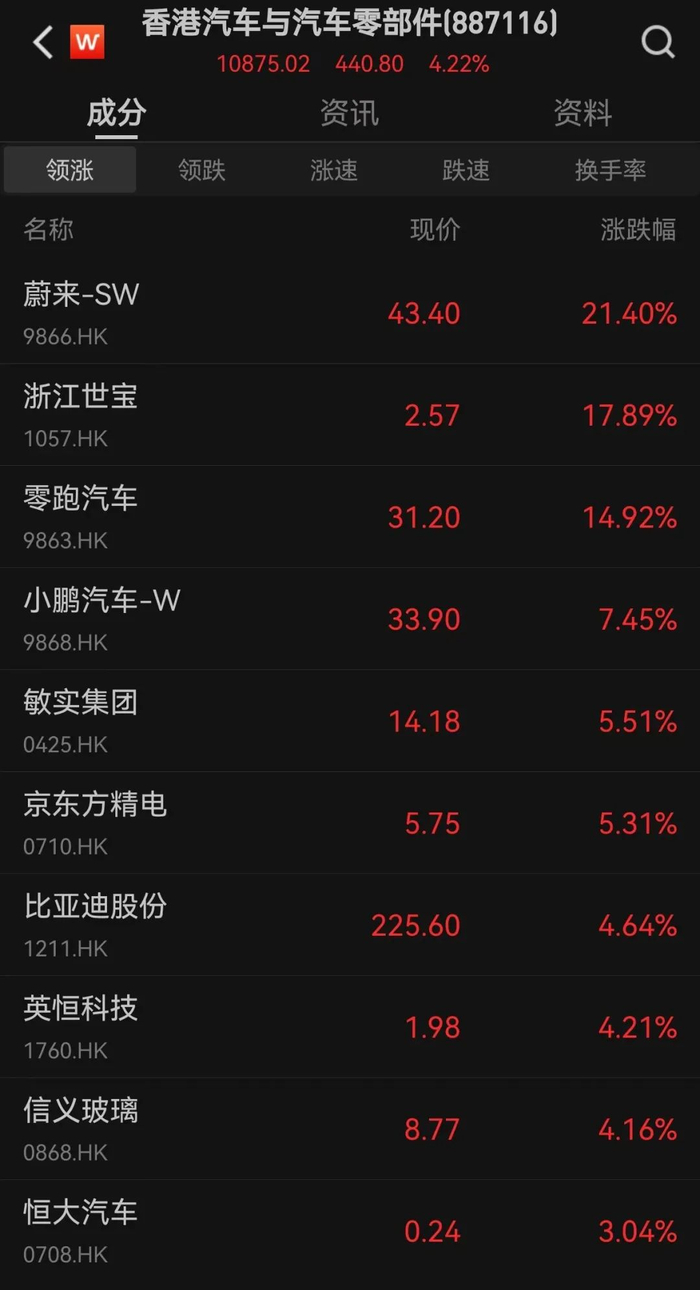Open stock 蔚来-SW details

[82, 312]
